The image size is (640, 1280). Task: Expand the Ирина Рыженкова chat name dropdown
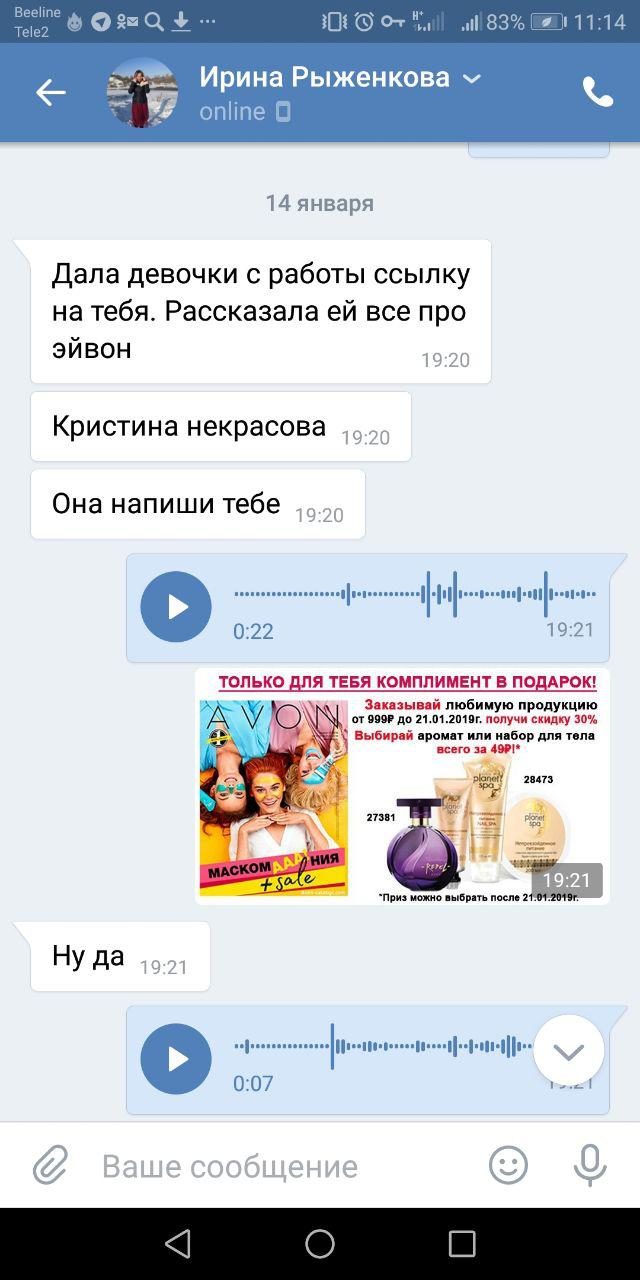point(472,78)
